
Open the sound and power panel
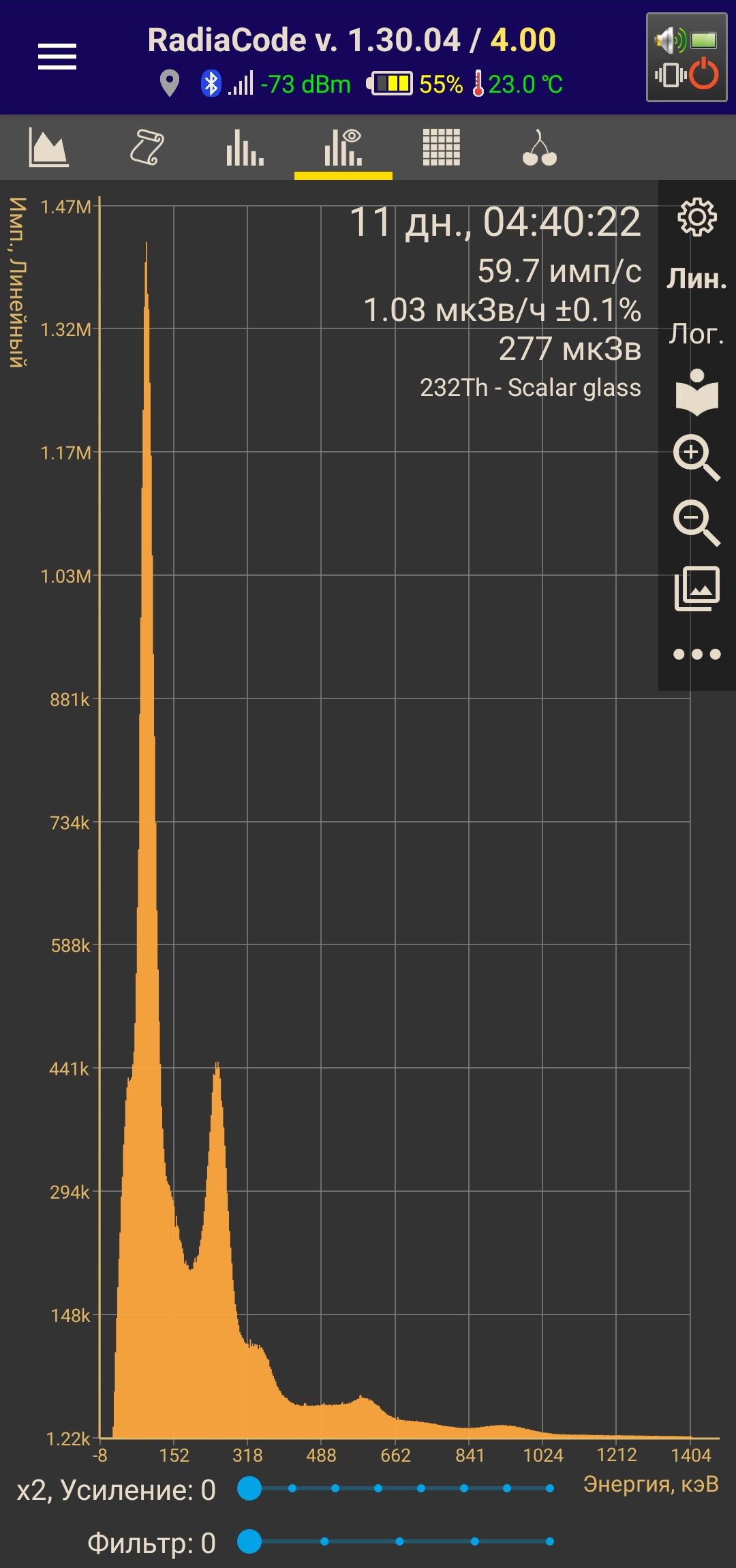coord(686,57)
